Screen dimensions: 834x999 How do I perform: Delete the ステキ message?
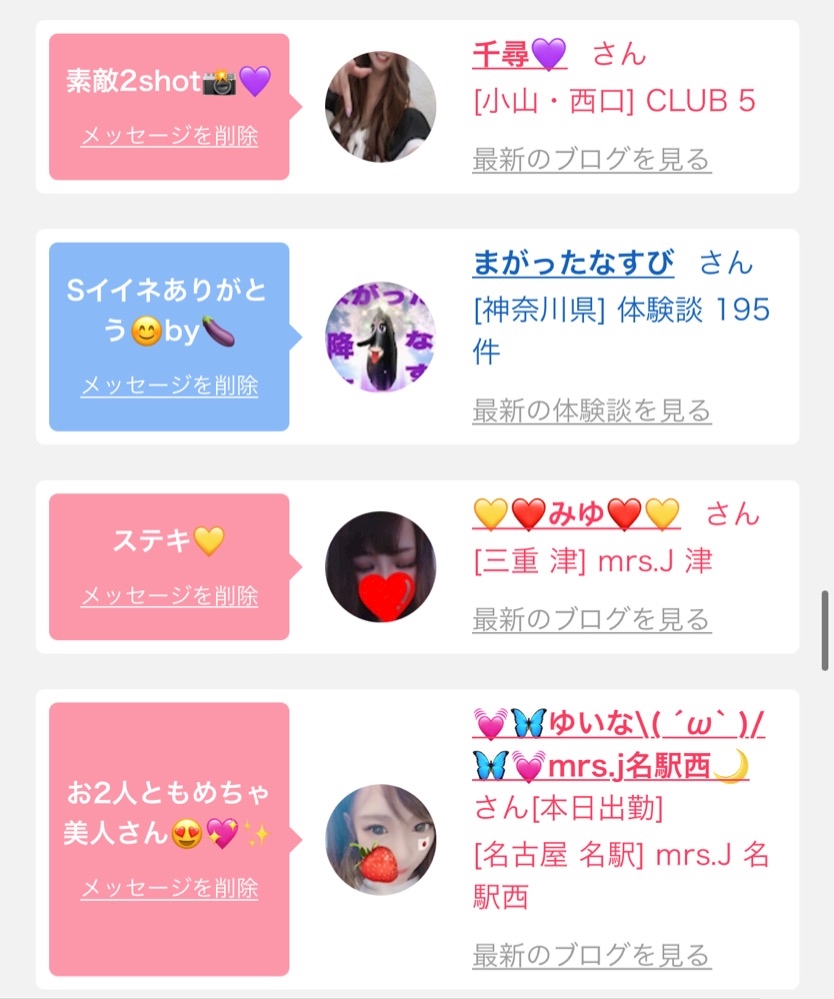pyautogui.click(x=169, y=596)
